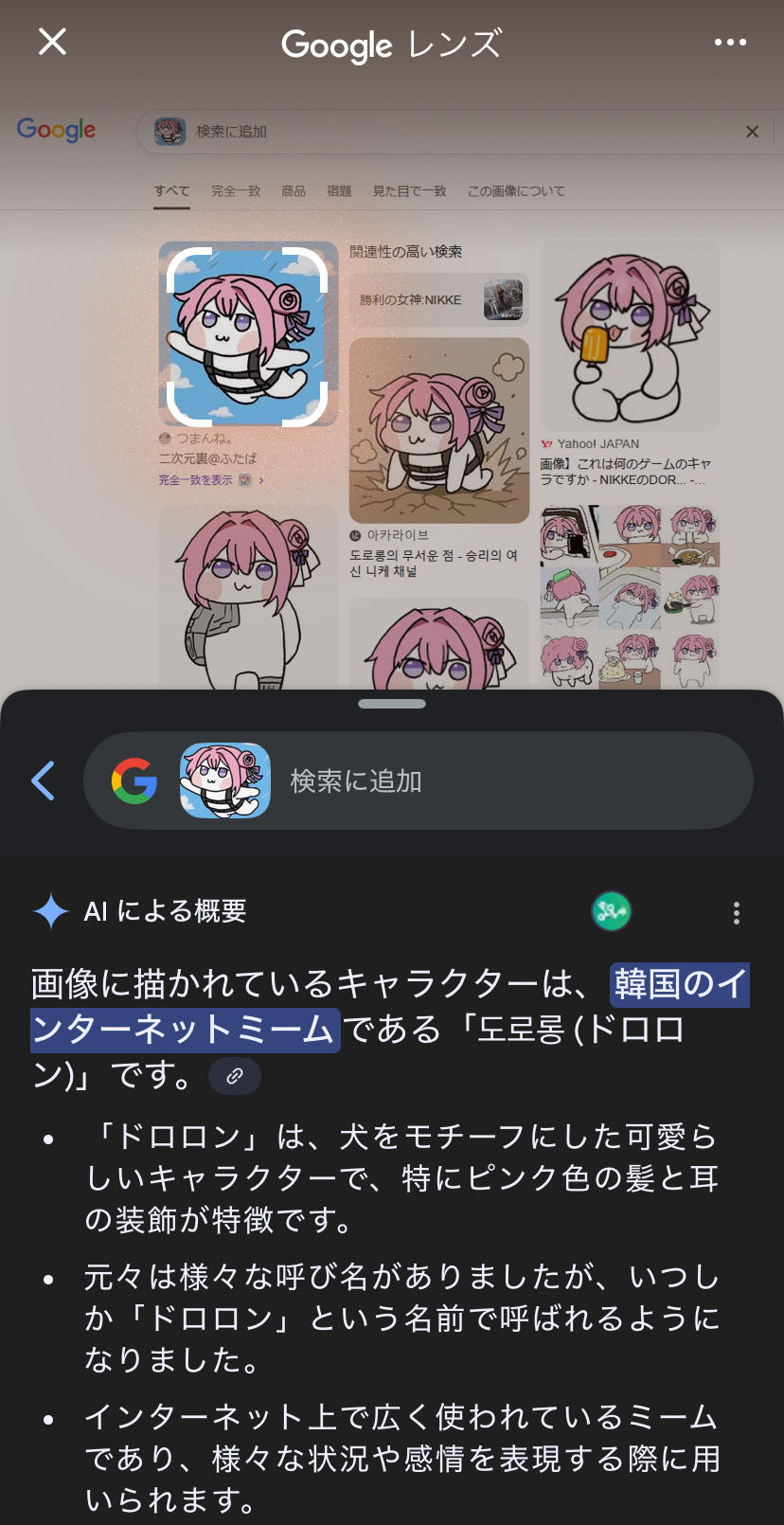Switch to the 商品 tab
This screenshot has height=1525, width=784.
[x=294, y=191]
